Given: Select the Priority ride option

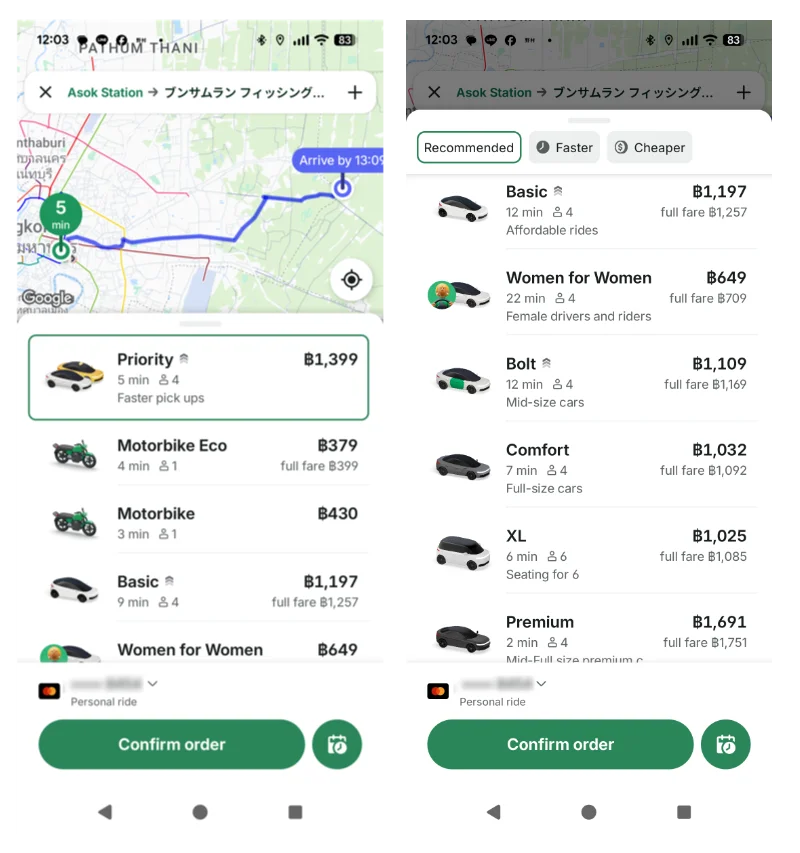Looking at the screenshot, I should (x=198, y=377).
